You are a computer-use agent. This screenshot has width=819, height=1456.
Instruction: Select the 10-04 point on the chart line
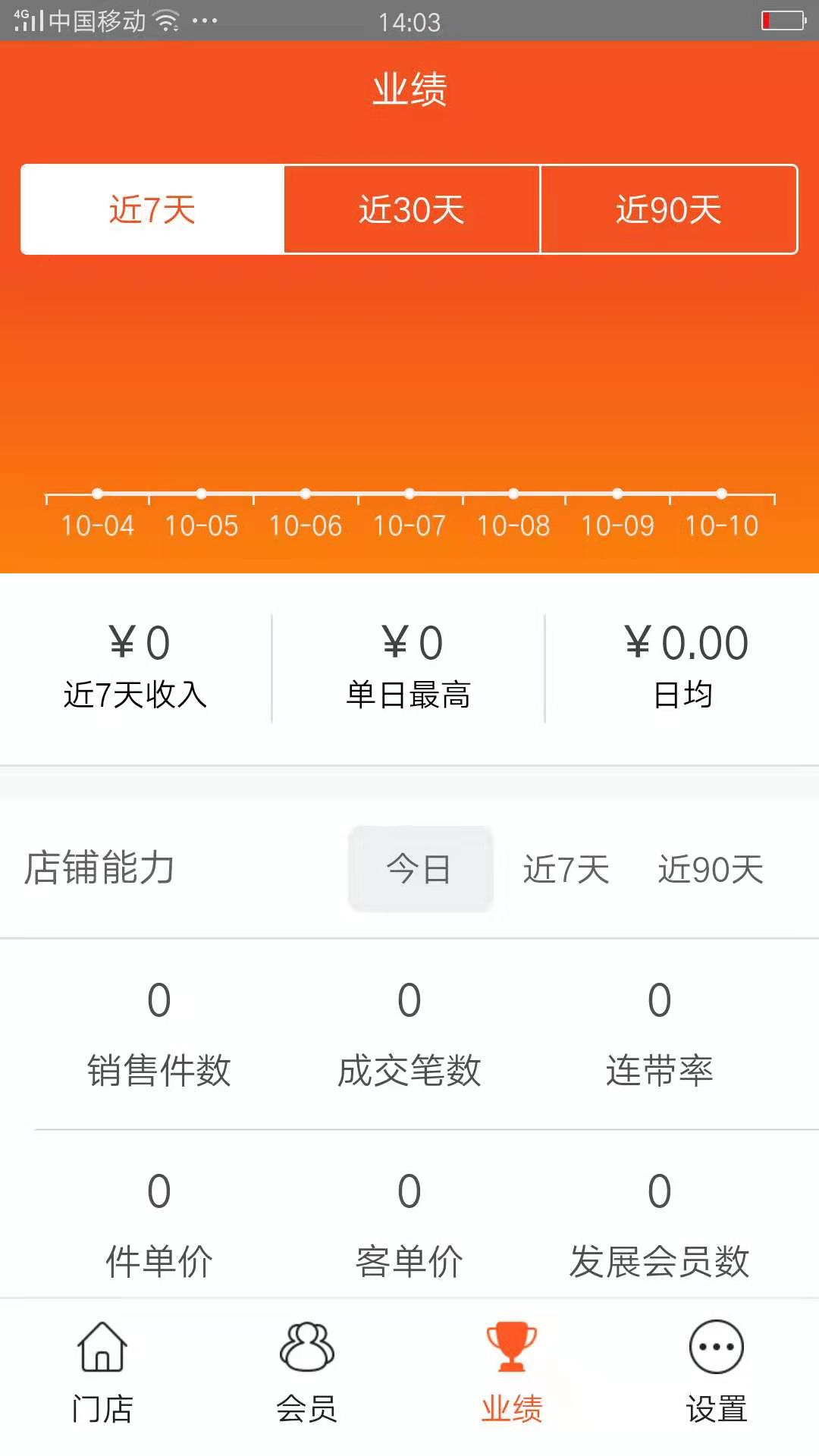(x=97, y=494)
